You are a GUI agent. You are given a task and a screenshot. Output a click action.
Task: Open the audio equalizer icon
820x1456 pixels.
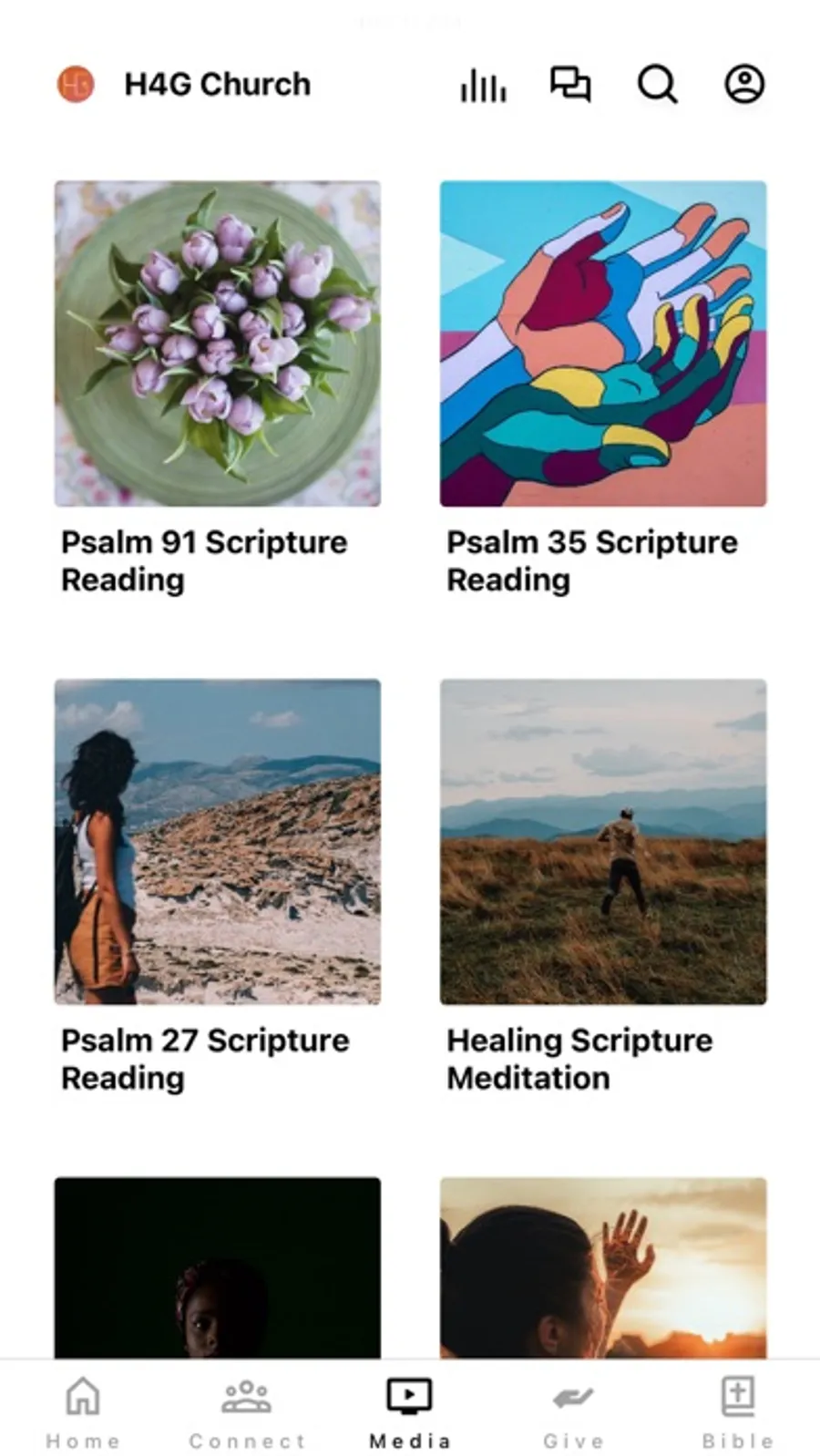click(x=483, y=86)
